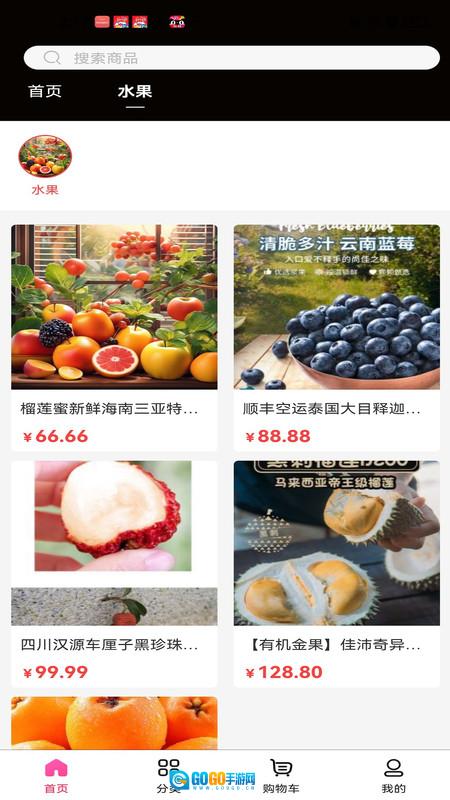450x800 pixels.
Task: Tap the 搜索商品 search box
Action: pos(232,58)
